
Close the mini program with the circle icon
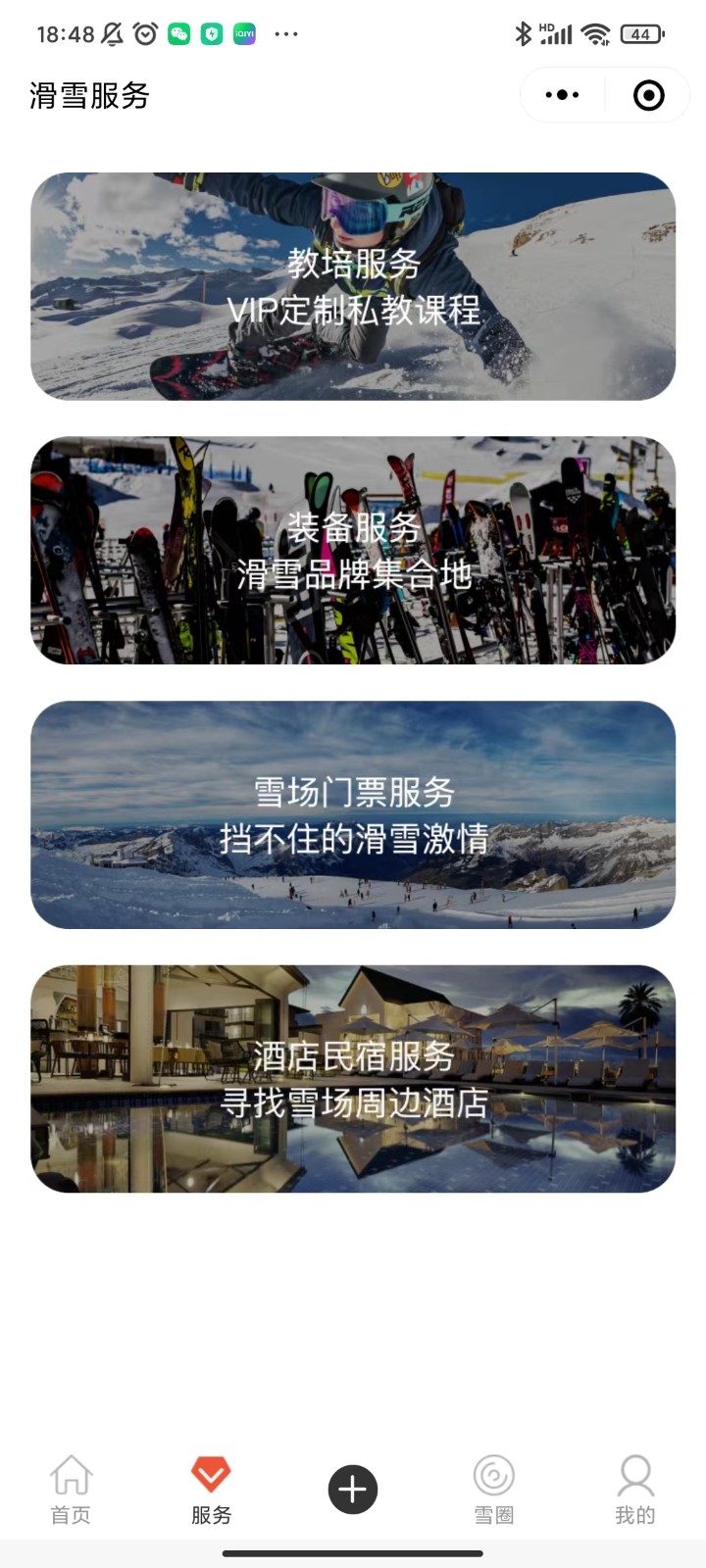[x=648, y=95]
